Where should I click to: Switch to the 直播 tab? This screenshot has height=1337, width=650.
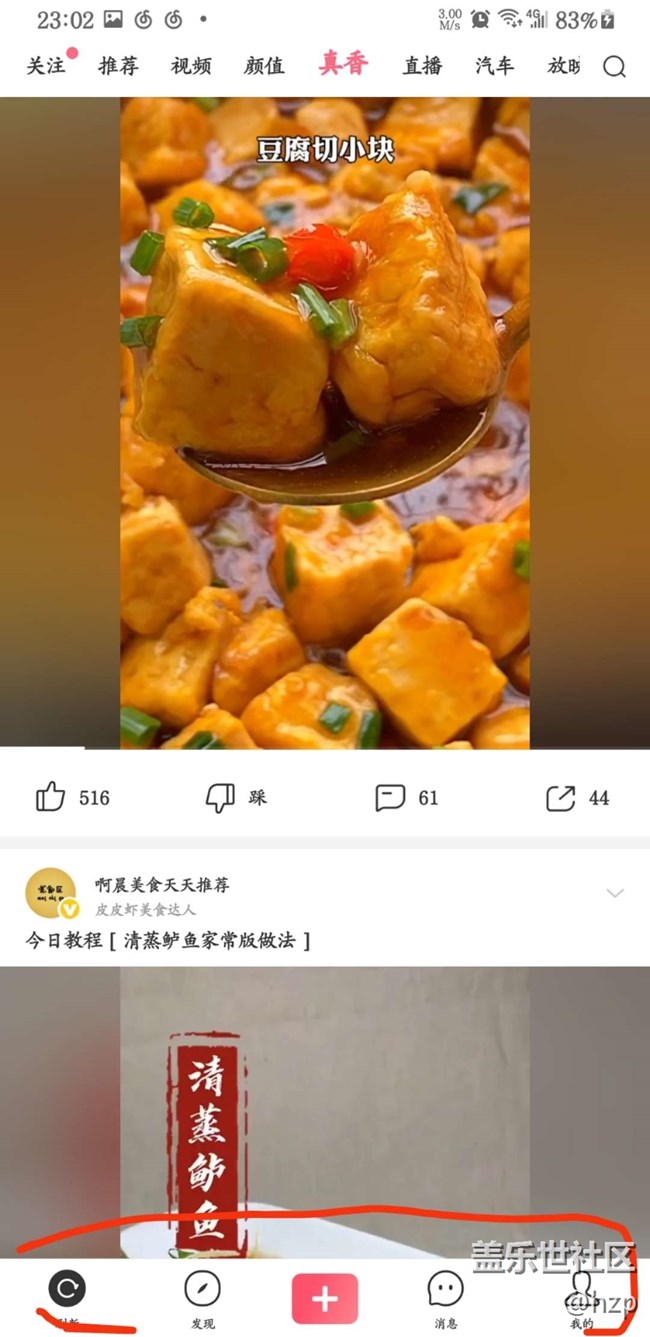[423, 66]
